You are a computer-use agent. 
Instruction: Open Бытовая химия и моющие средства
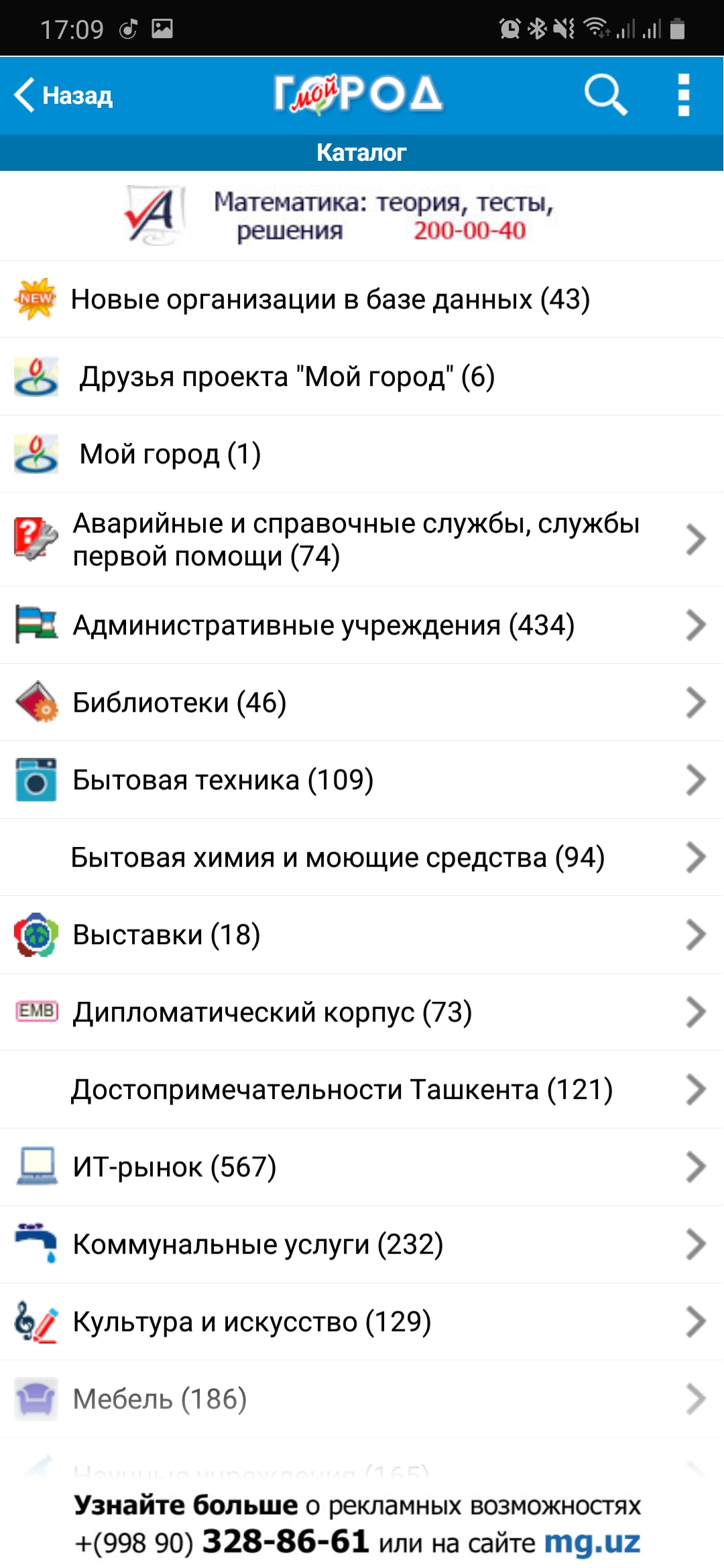(x=338, y=858)
